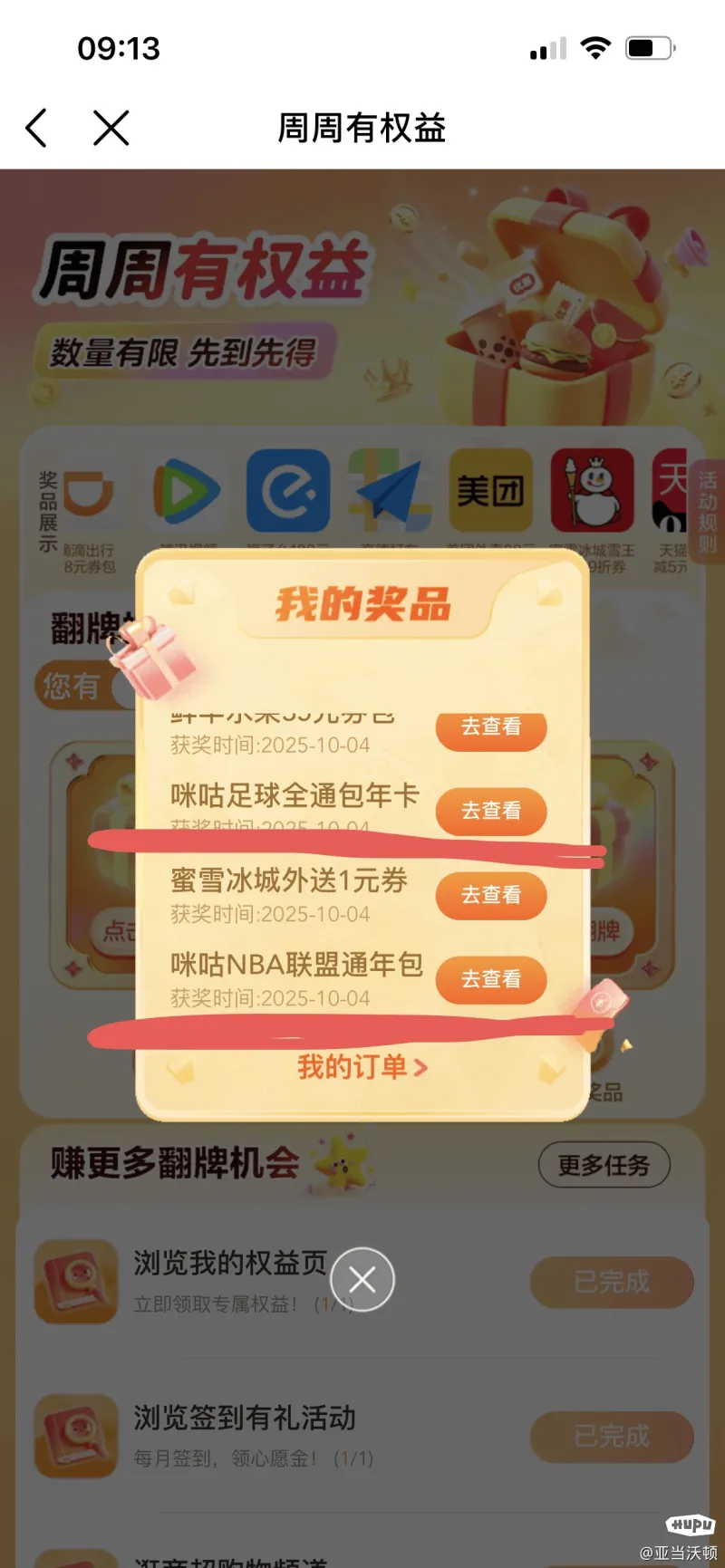The image size is (725, 1568).
Task: View the 咪咕足球全通包年卡 prize
Action: 491,811
